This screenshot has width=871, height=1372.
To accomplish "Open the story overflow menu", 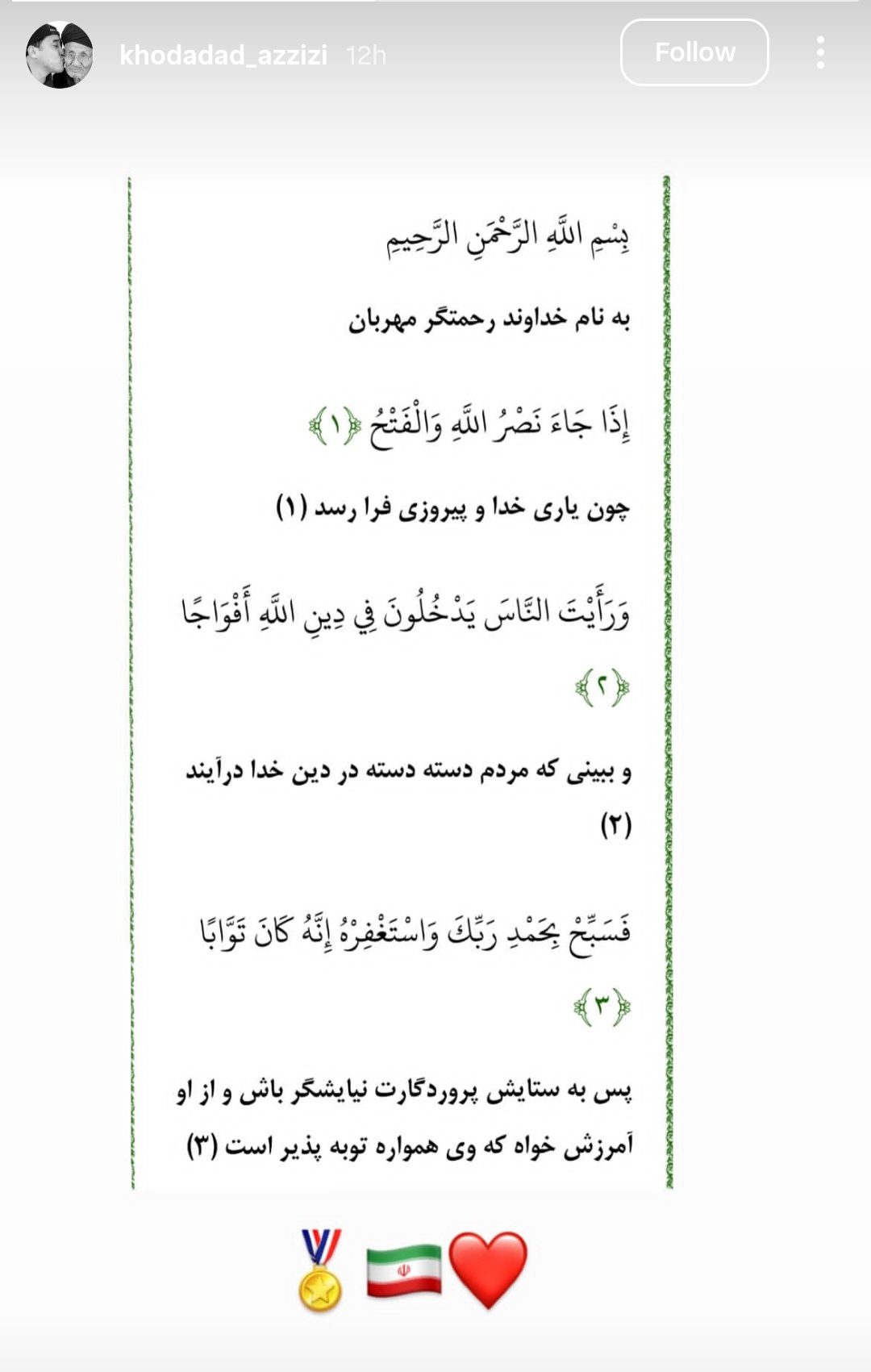I will tap(820, 52).
